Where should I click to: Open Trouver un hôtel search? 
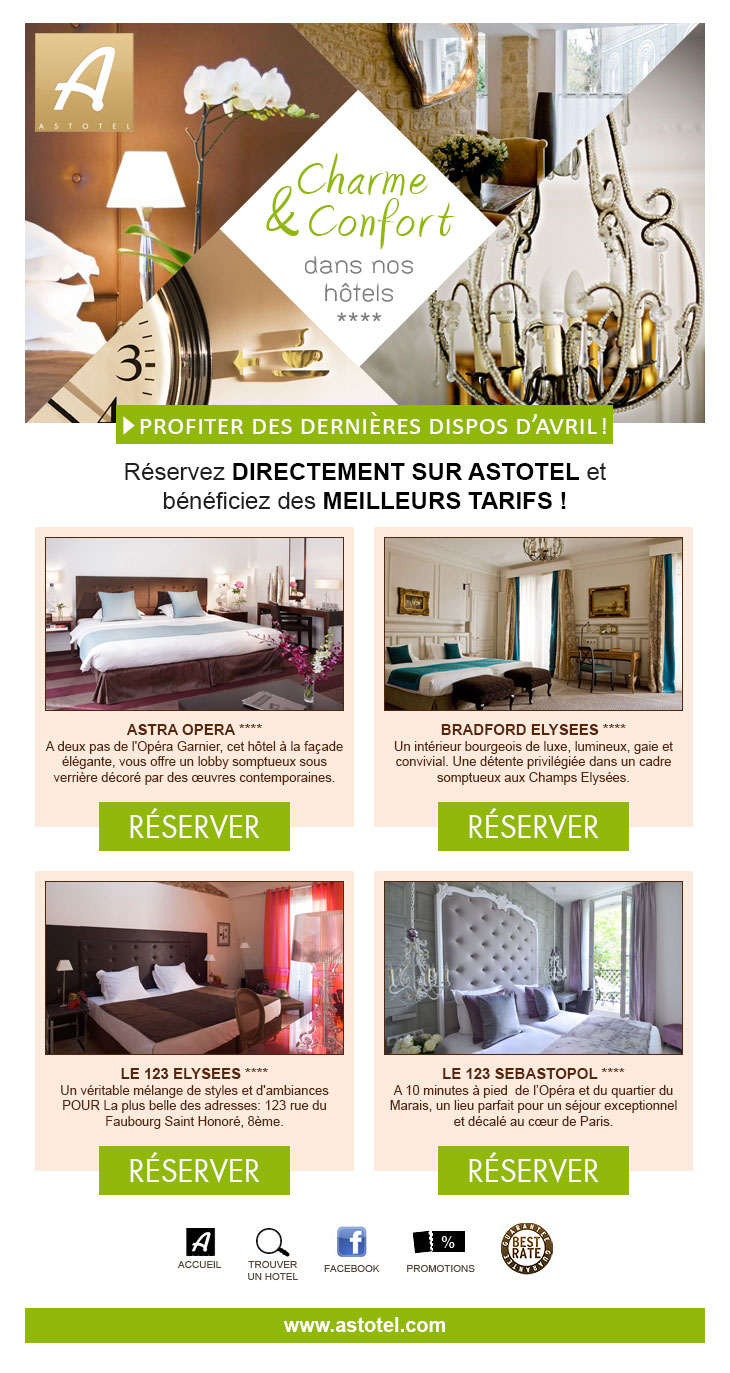pyautogui.click(x=272, y=1254)
